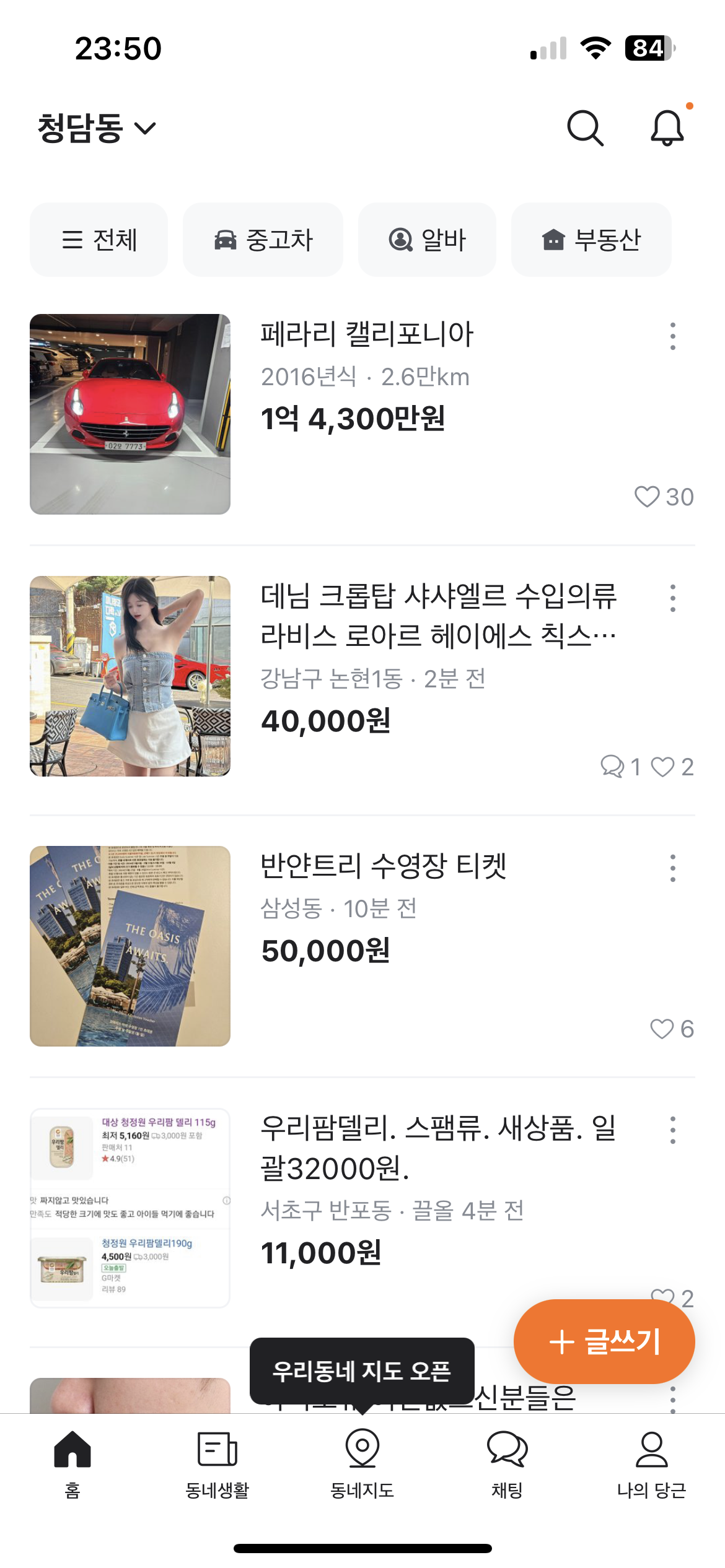Go to the 나의 당근 tab
This screenshot has height=1568, width=725.
651,1463
